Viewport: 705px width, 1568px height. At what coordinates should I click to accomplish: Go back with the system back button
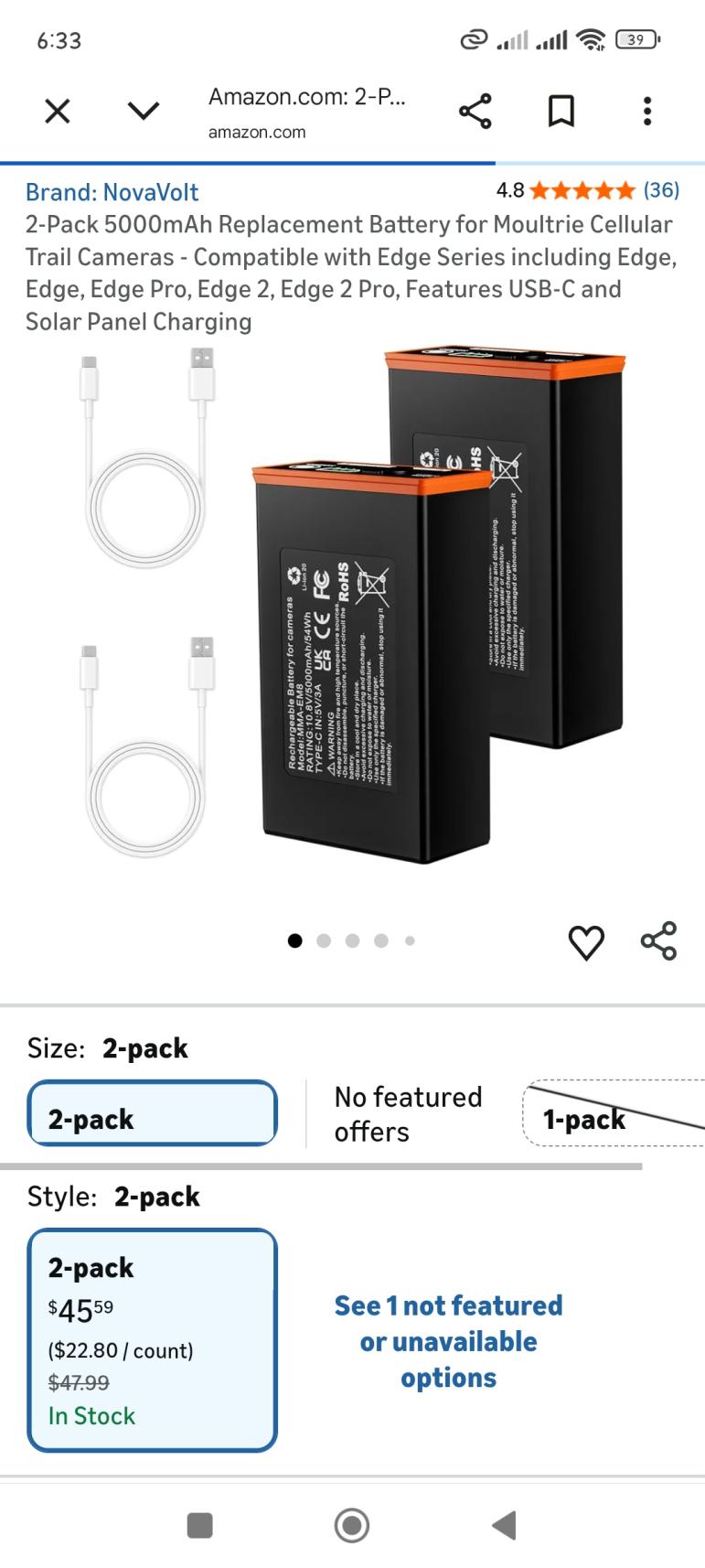pos(504,1525)
